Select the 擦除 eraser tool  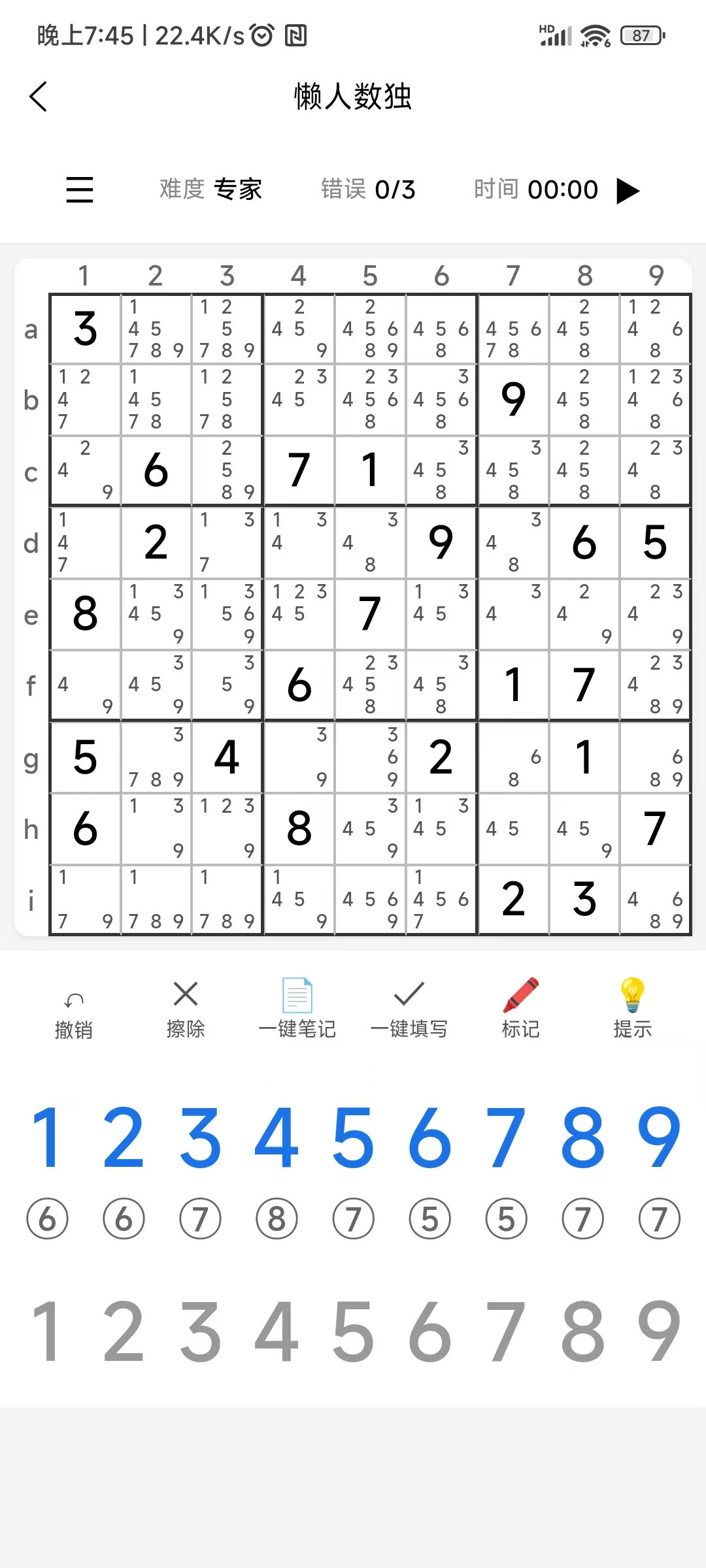point(185,1009)
